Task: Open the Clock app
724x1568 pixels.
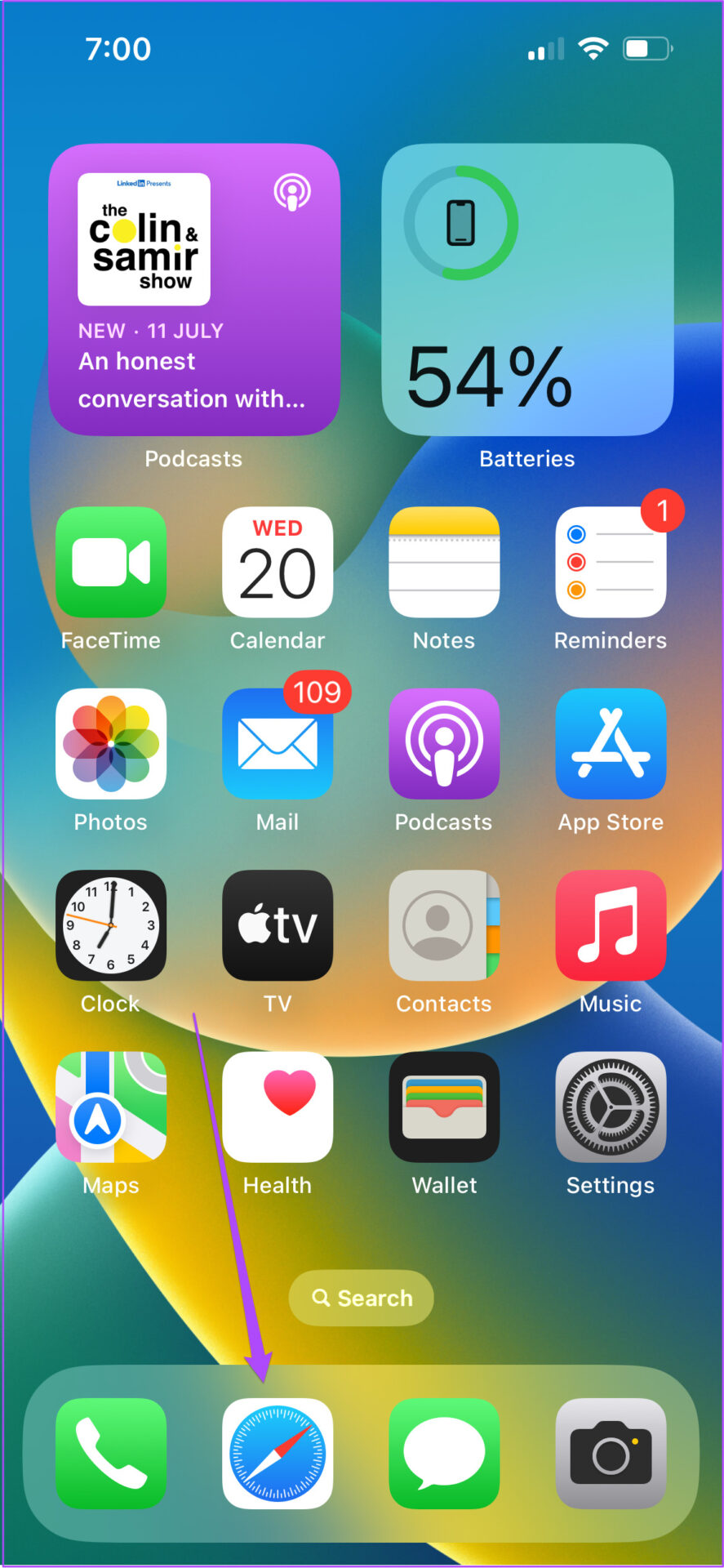Action: [111, 925]
